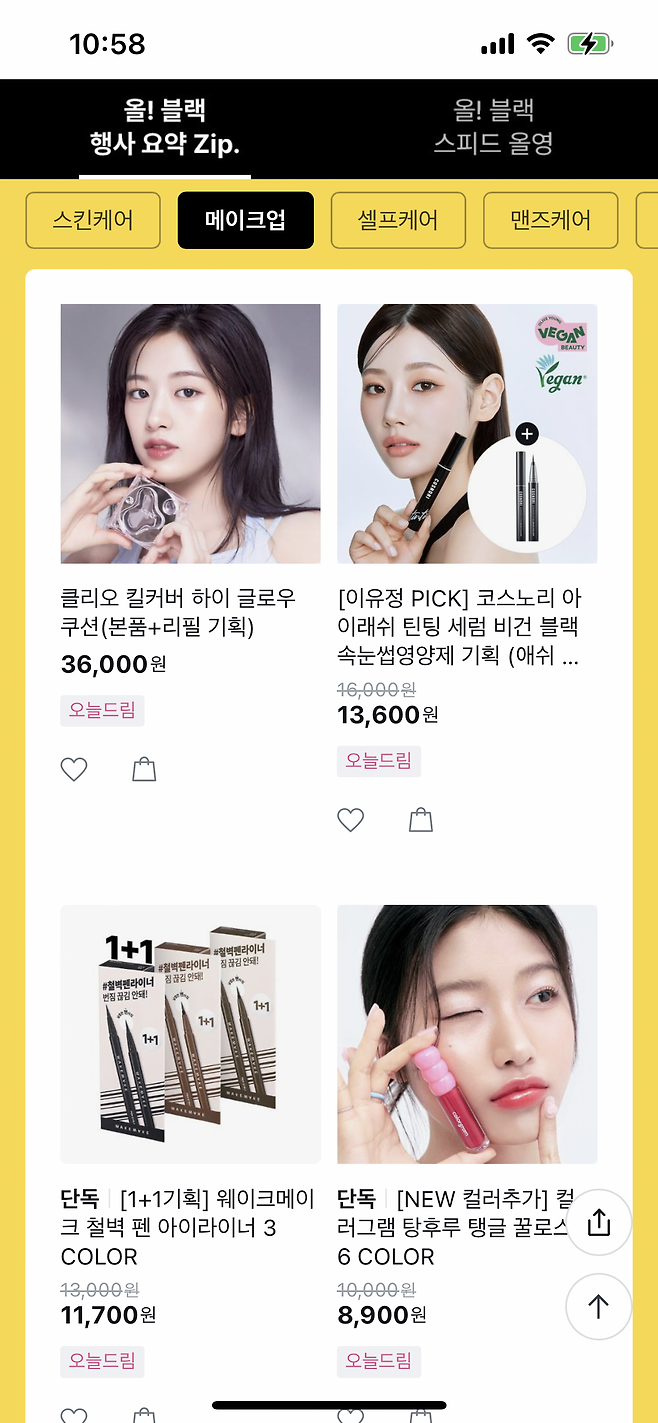658x1423 pixels.
Task: Choose the 셀프케어 category chip
Action: pos(398,220)
